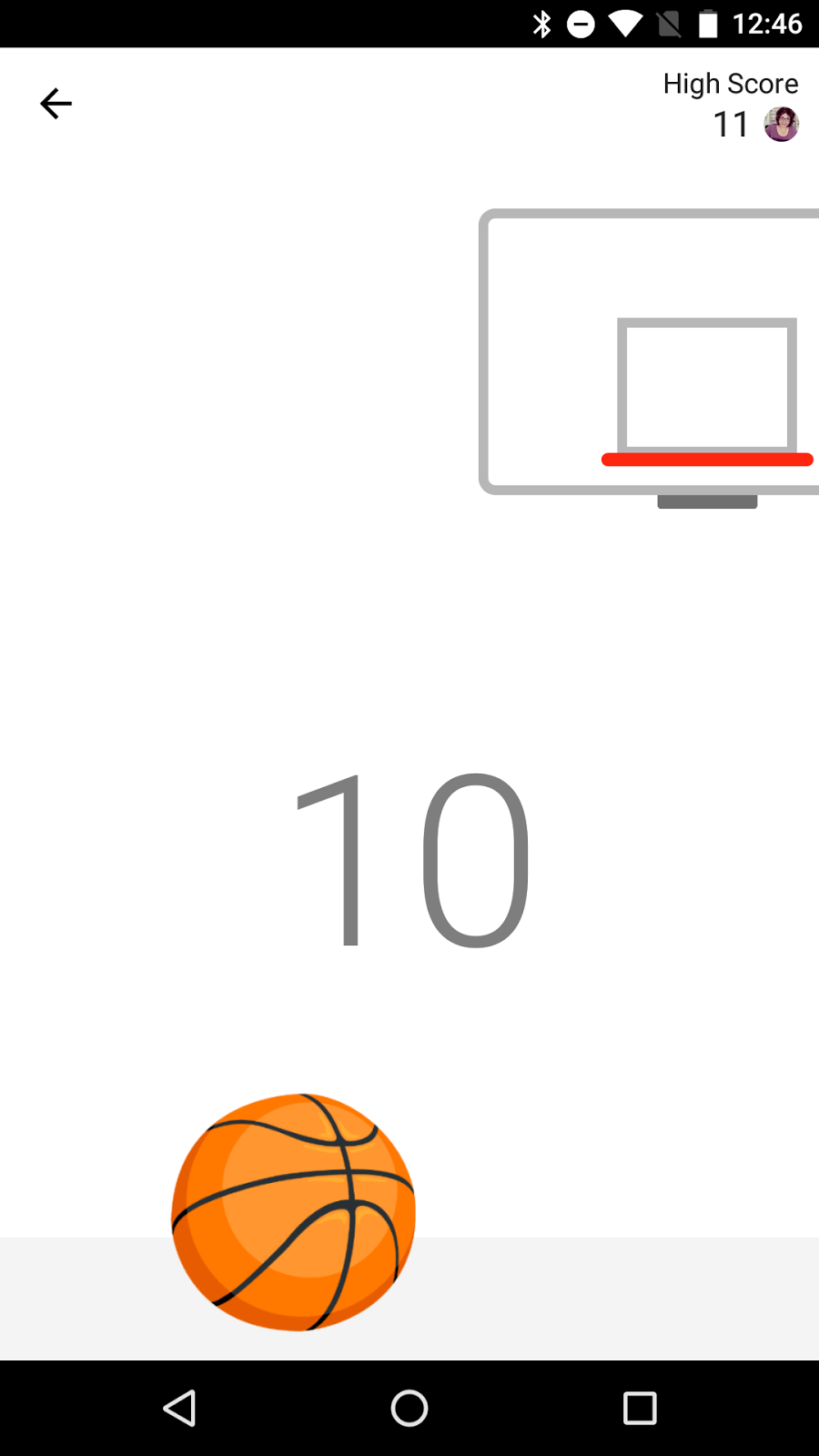The height and width of the screenshot is (1456, 819).
Task: Open the high score profile picture
Action: (x=781, y=124)
